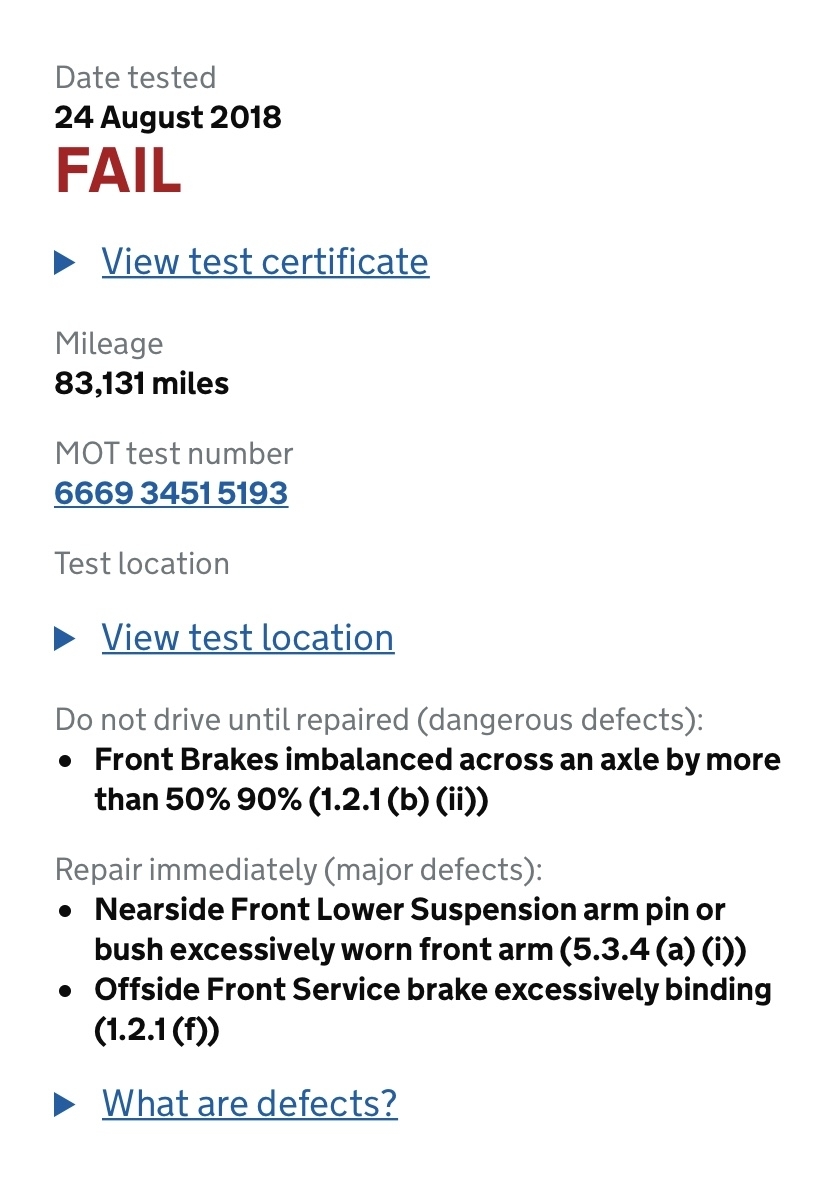The height and width of the screenshot is (1193, 828).
Task: Expand View test certificate
Action: 264,262
